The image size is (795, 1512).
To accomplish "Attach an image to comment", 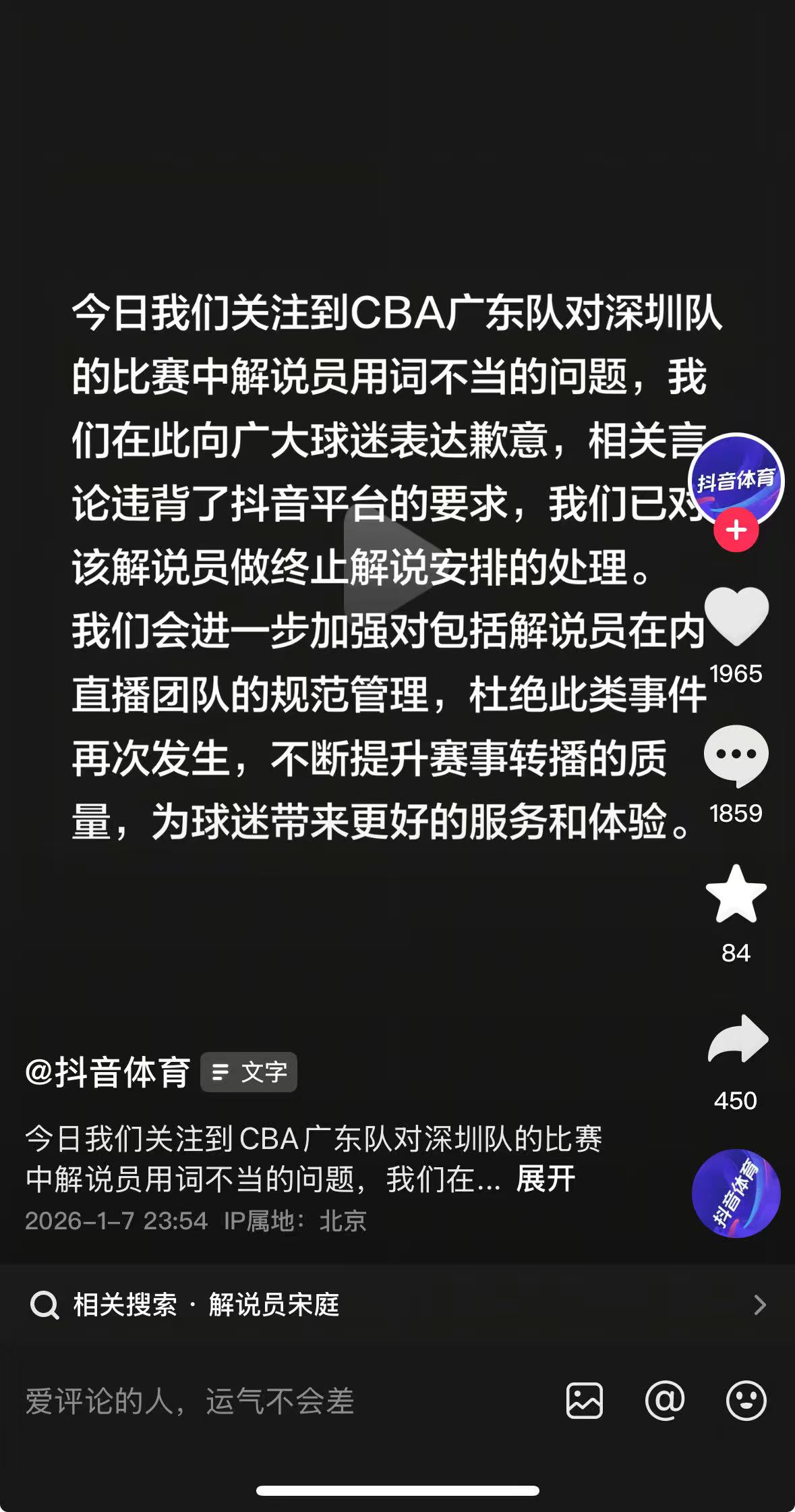I will point(584,1401).
